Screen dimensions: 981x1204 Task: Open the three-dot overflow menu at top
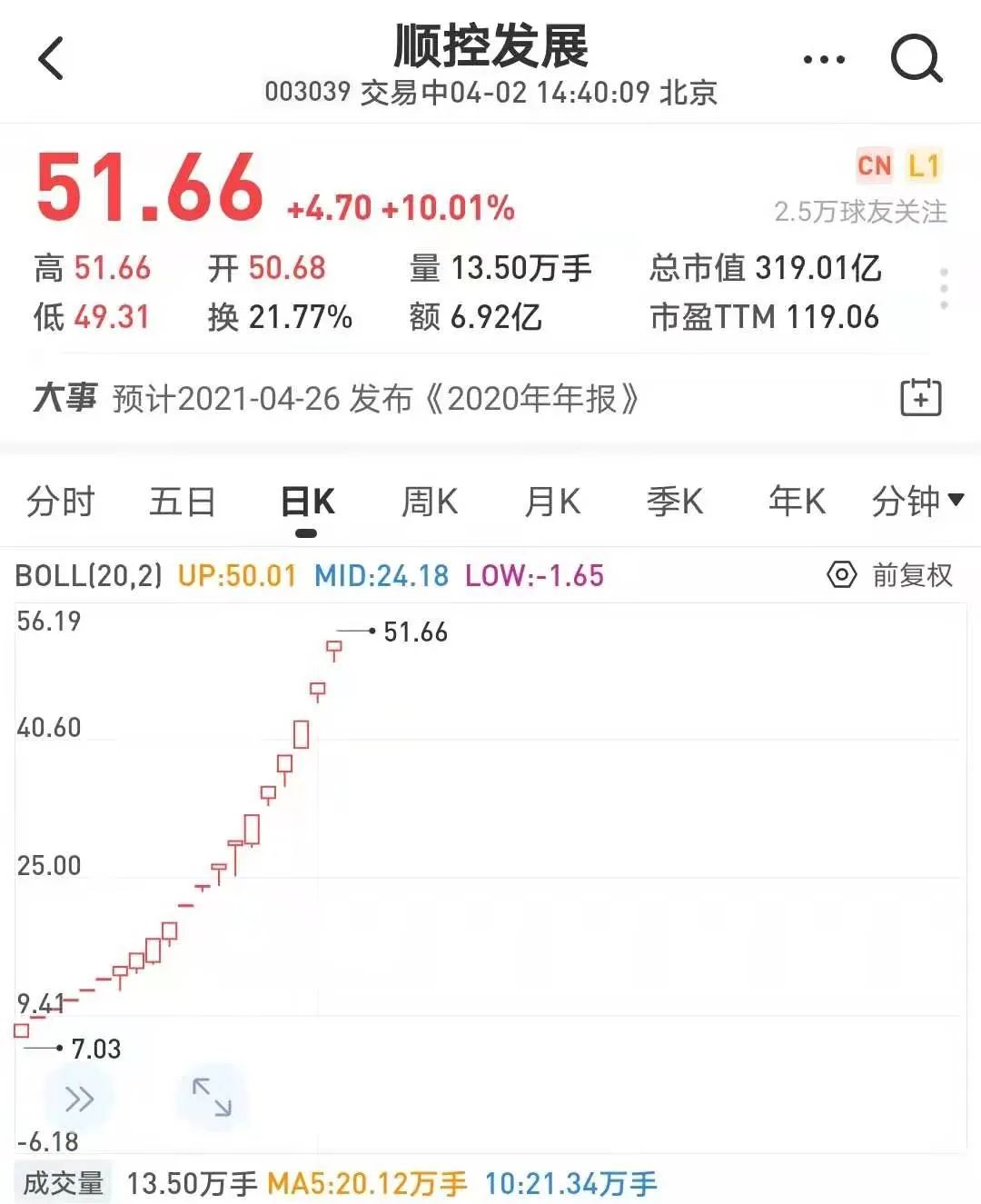[x=824, y=60]
